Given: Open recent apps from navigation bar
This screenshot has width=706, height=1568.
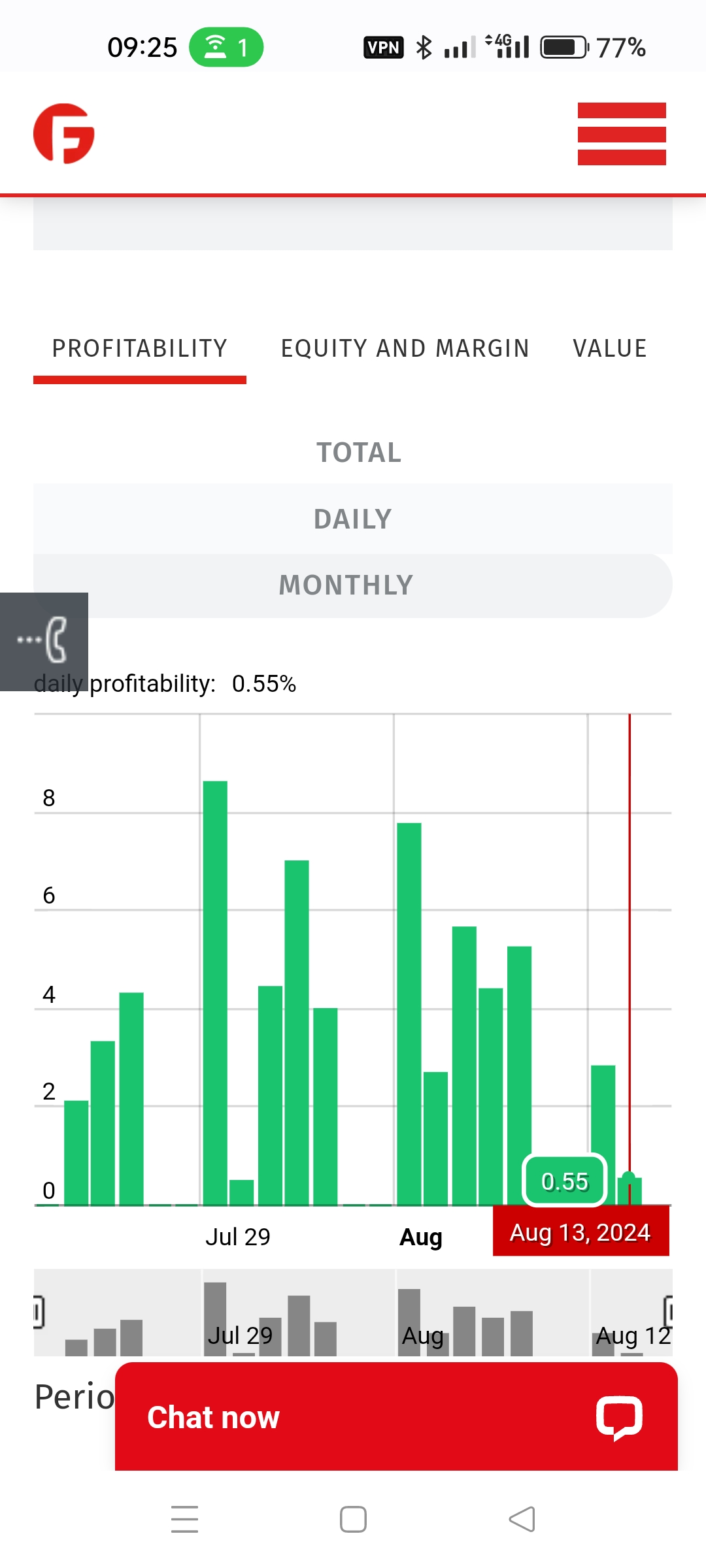Looking at the screenshot, I should [x=184, y=1519].
